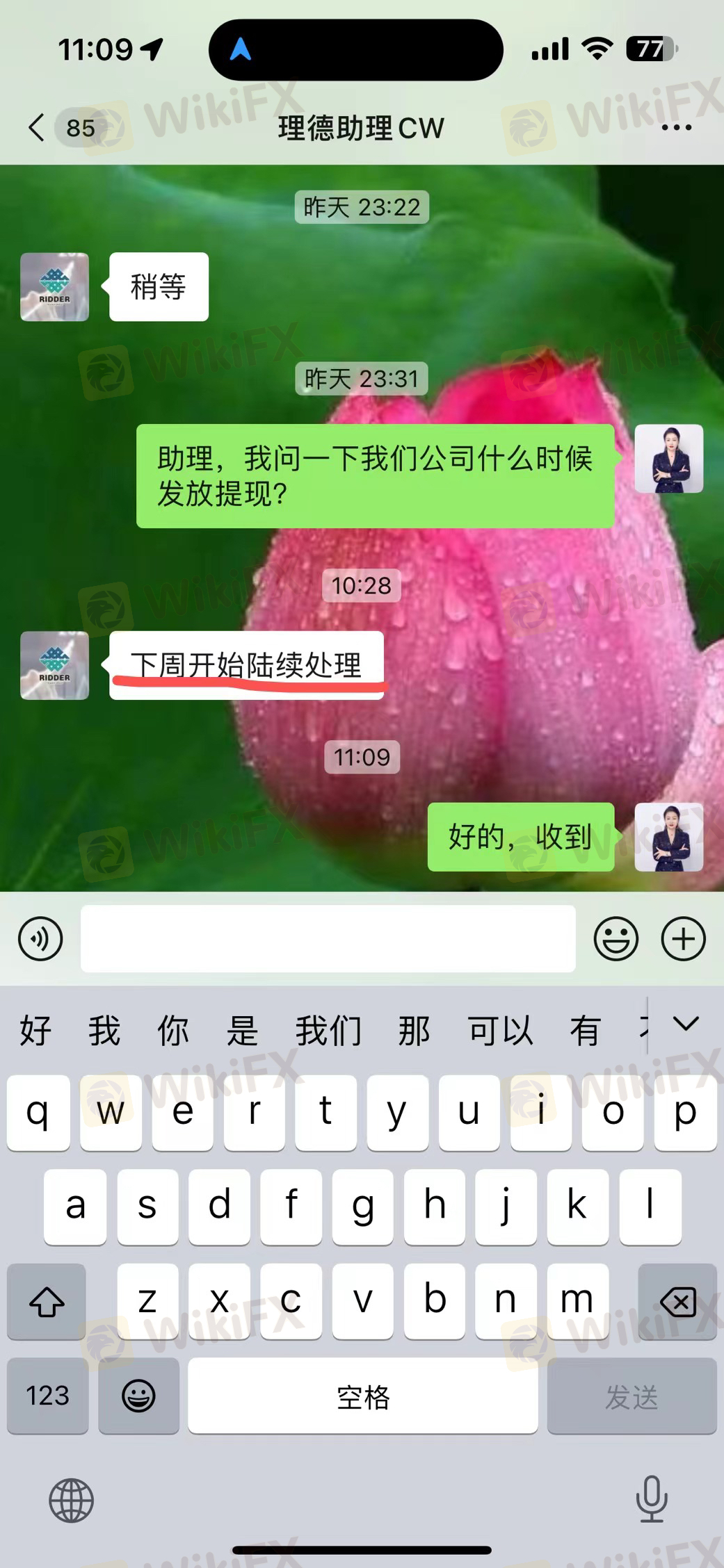Switch input language with globe key
This screenshot has height=1568, width=724.
click(71, 1500)
